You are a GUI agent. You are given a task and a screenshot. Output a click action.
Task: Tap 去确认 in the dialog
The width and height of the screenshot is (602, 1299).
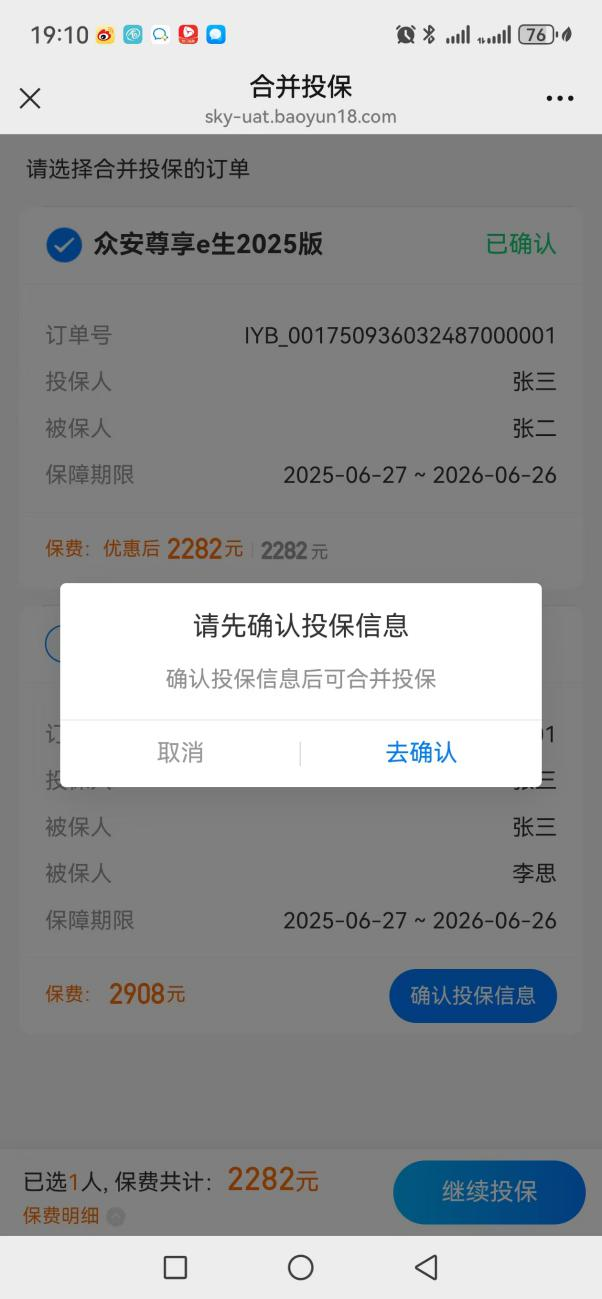coord(420,753)
